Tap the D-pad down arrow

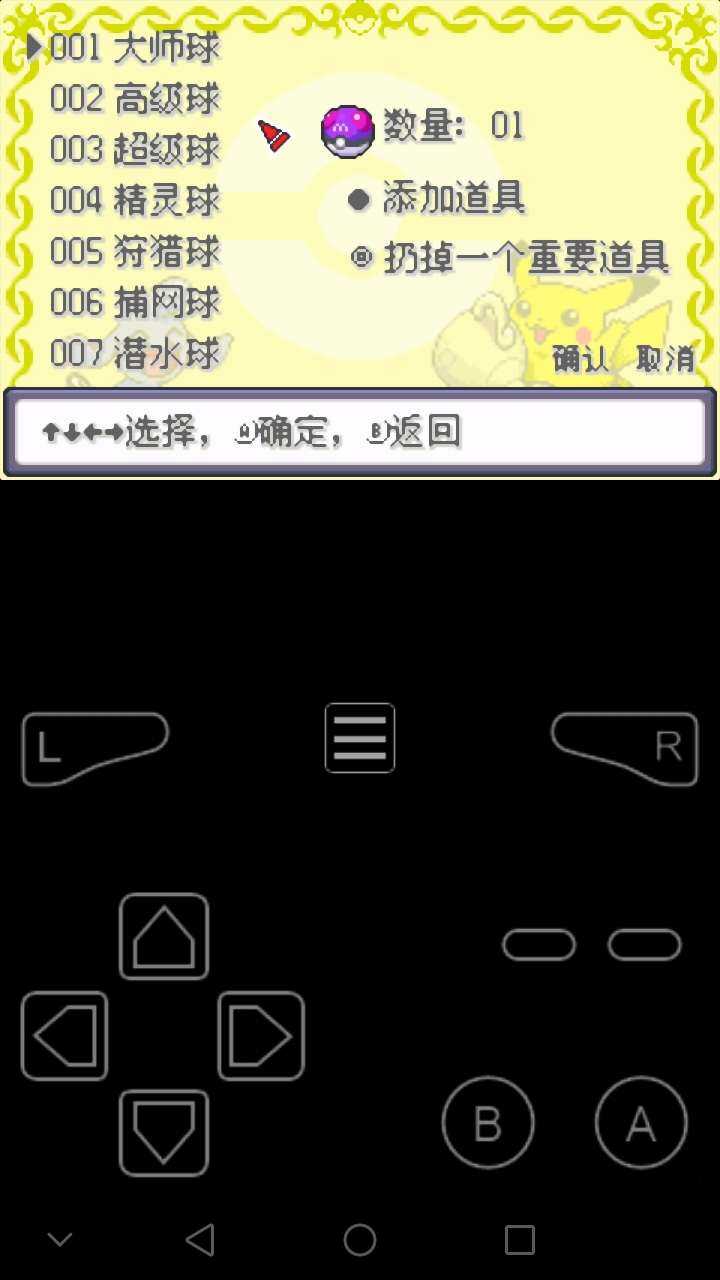click(164, 1132)
